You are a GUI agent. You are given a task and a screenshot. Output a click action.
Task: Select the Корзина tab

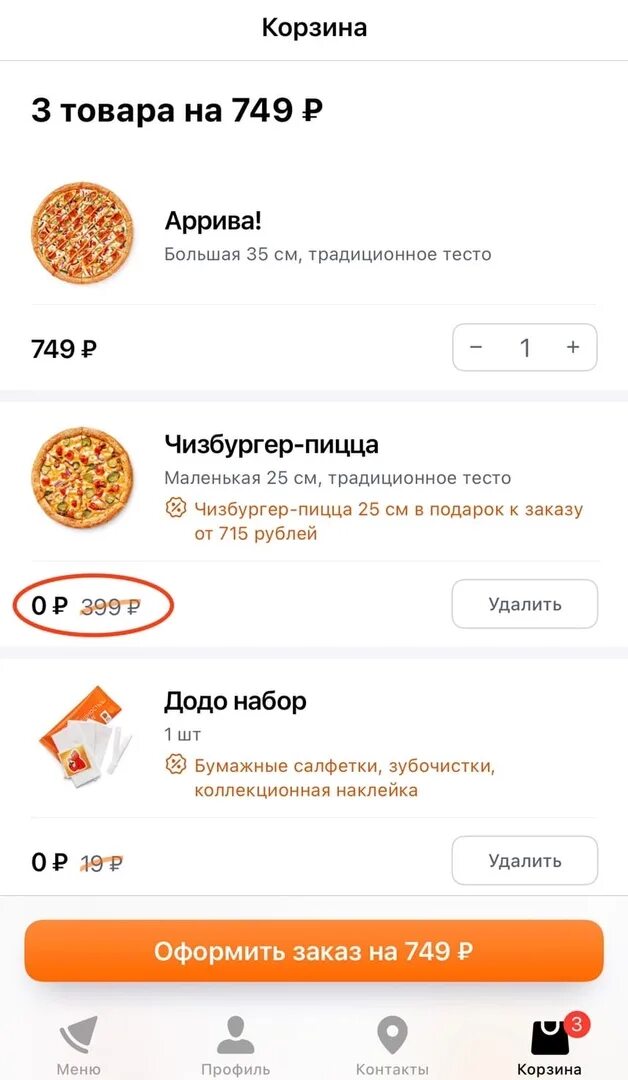pos(549,1043)
